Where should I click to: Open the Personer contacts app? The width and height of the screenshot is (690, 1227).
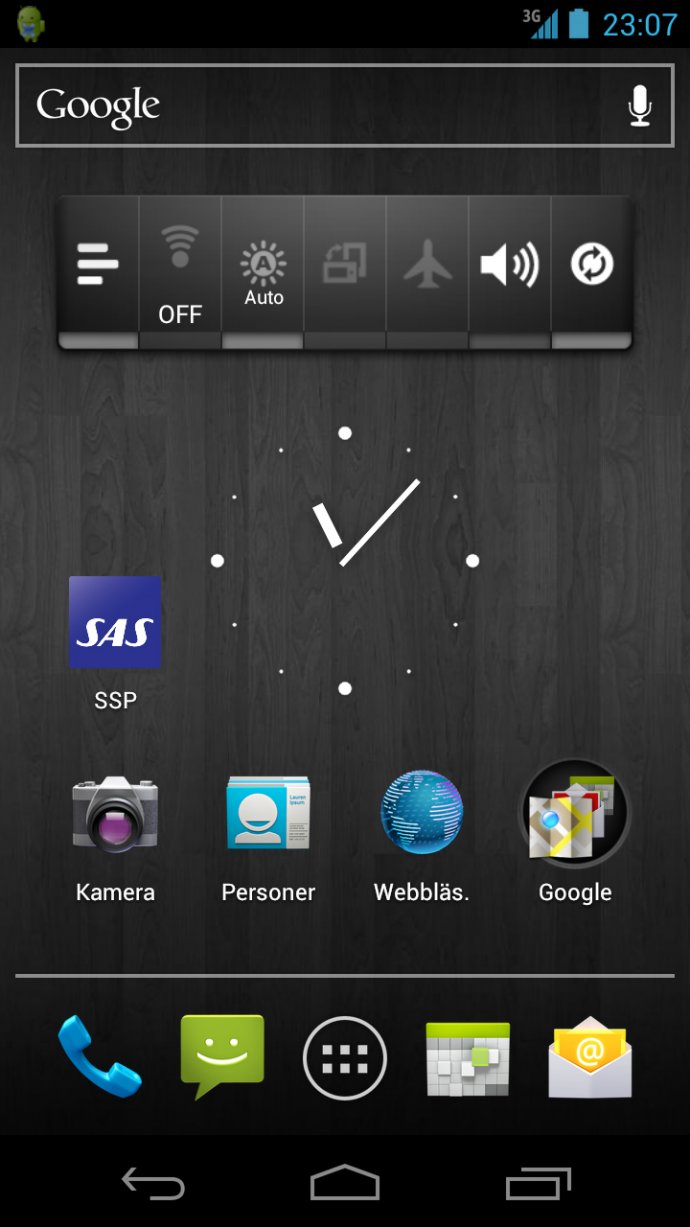268,815
